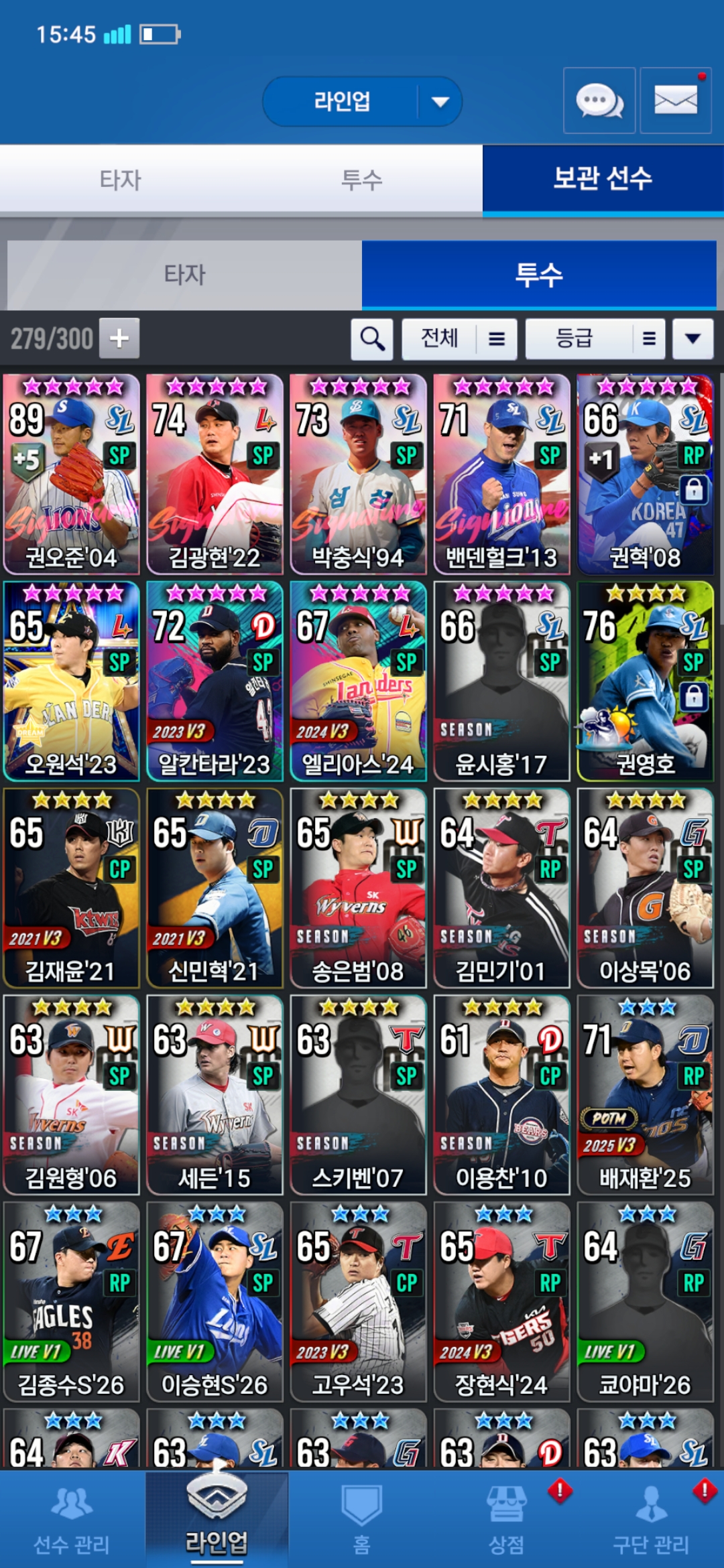Screen dimensions: 724x1568
Task: Switch to the top 투수 tab
Action: click(362, 180)
